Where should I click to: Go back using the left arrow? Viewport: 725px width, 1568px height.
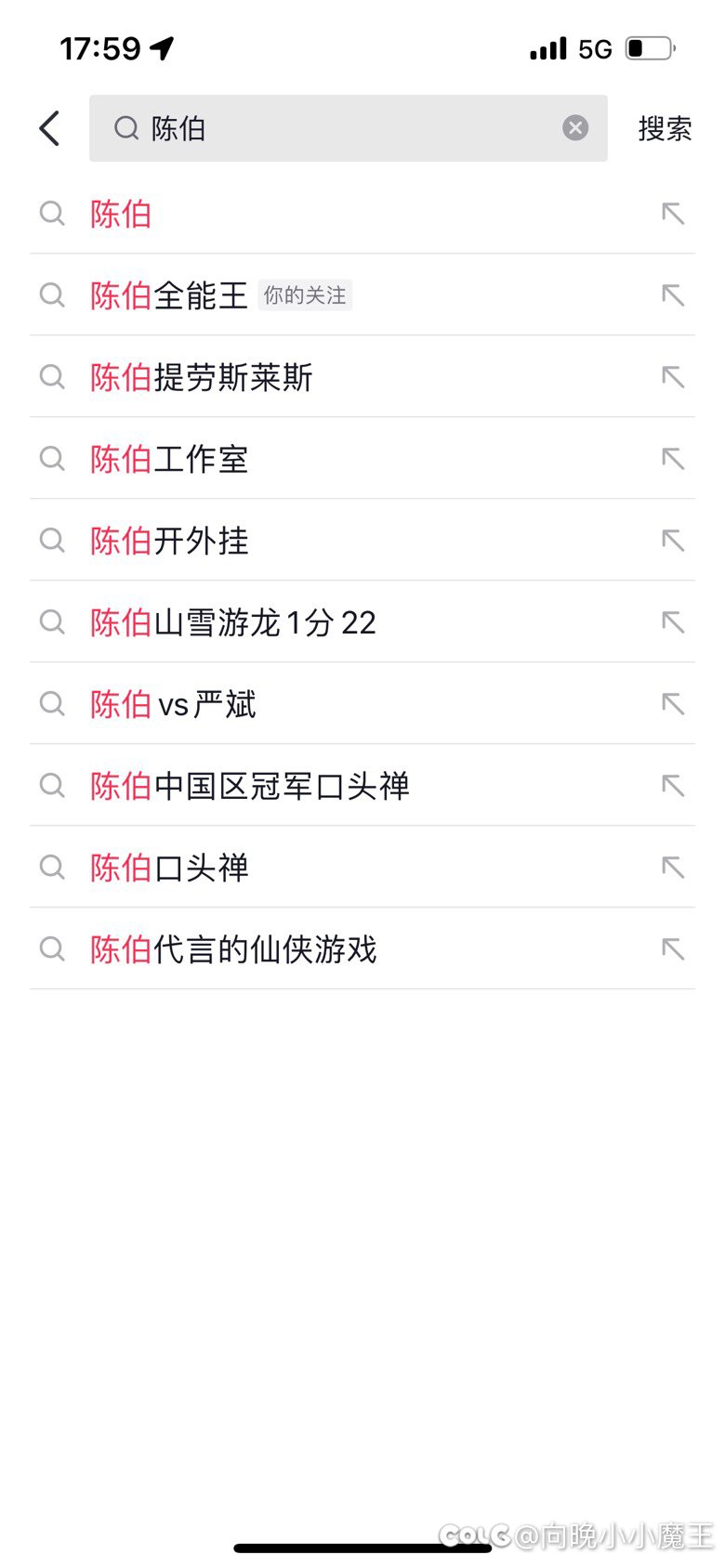pos(50,128)
